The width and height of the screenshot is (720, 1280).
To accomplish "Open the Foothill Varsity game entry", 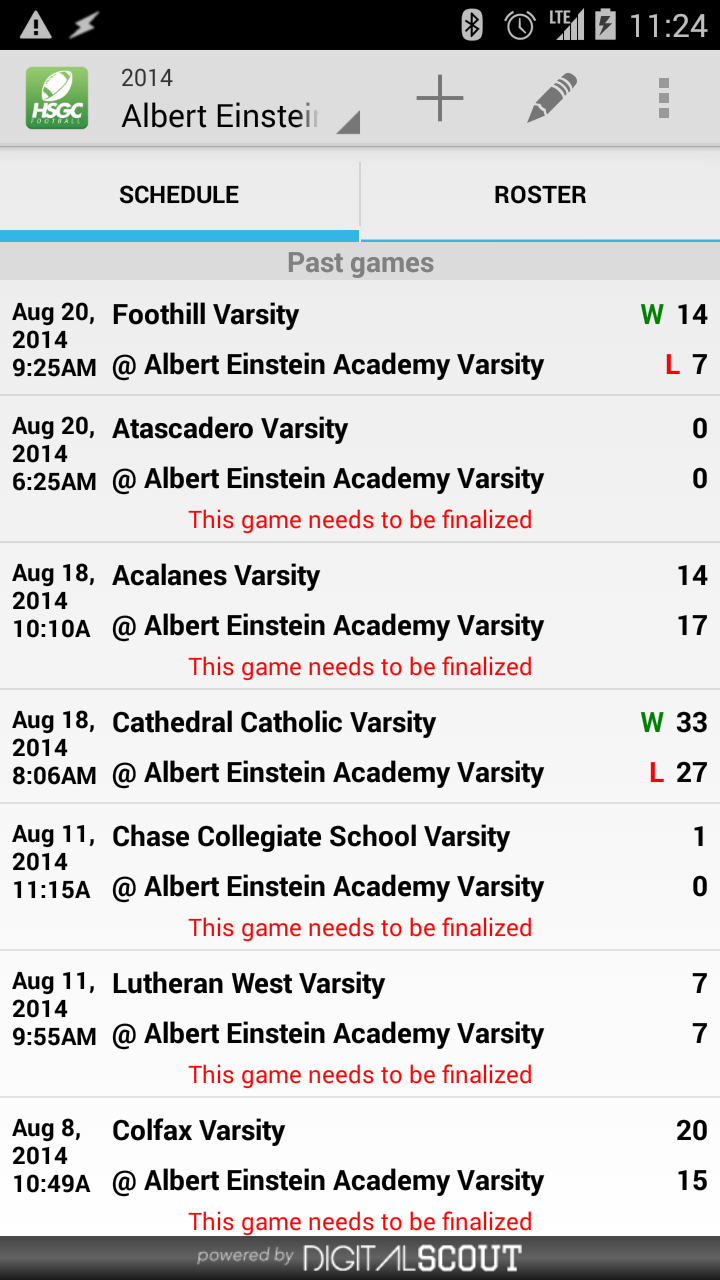I will 360,338.
